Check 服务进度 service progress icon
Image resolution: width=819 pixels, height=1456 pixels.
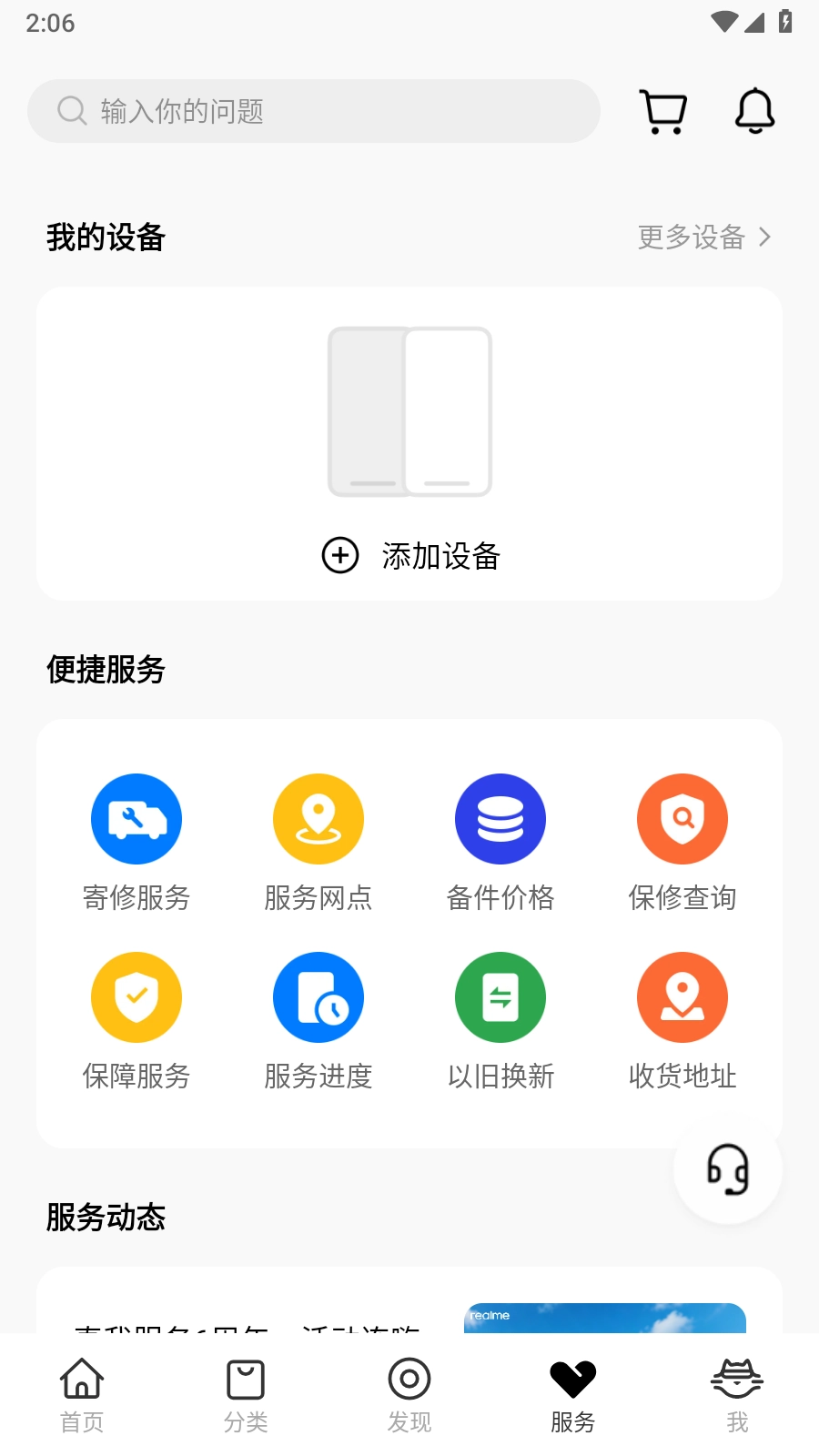click(318, 996)
